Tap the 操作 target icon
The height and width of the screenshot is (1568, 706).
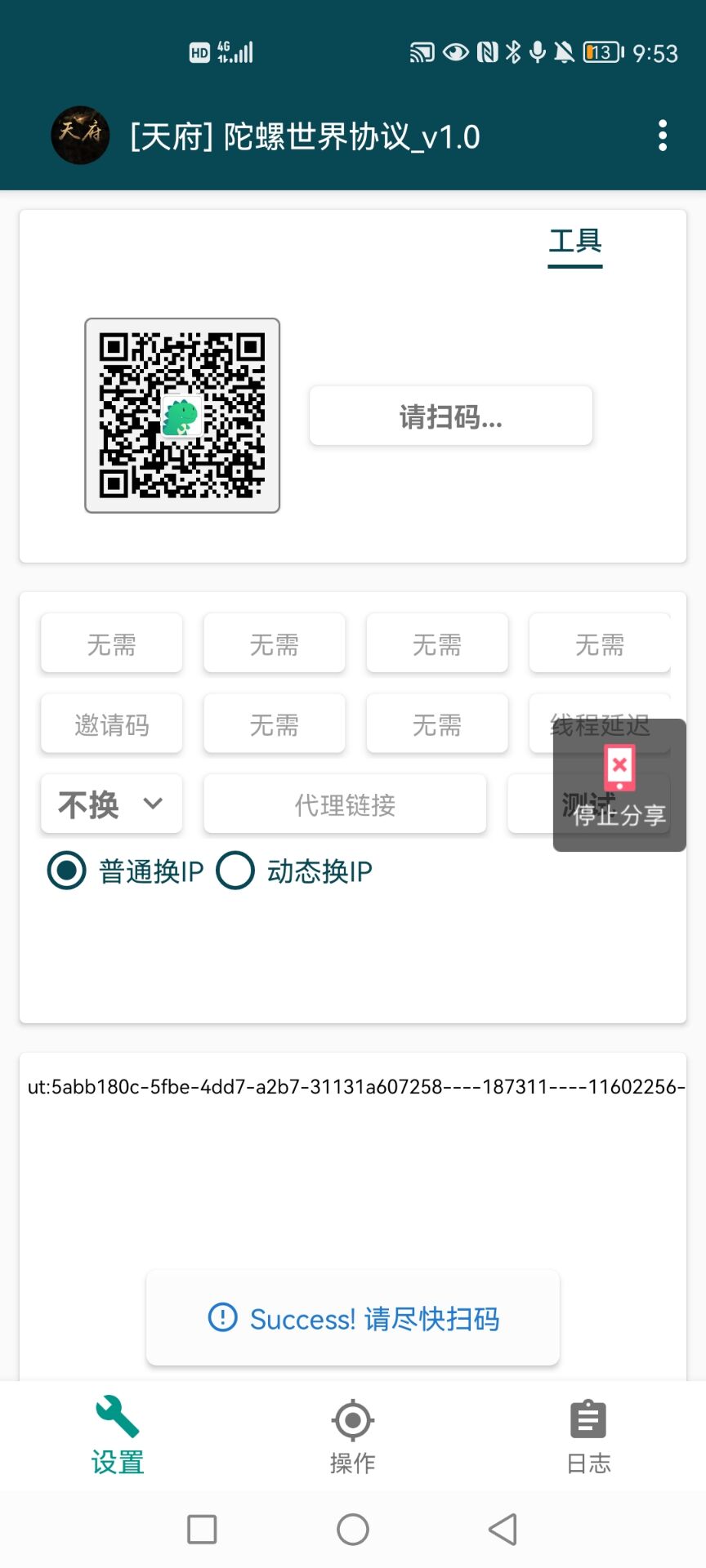coord(352,1419)
